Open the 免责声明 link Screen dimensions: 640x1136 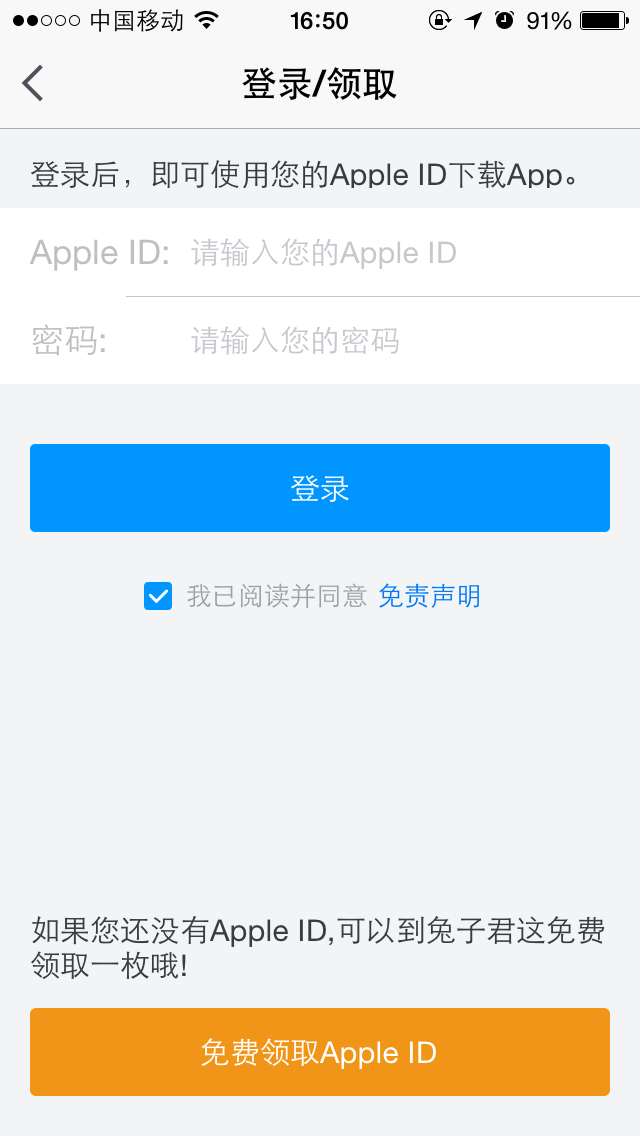click(x=429, y=596)
